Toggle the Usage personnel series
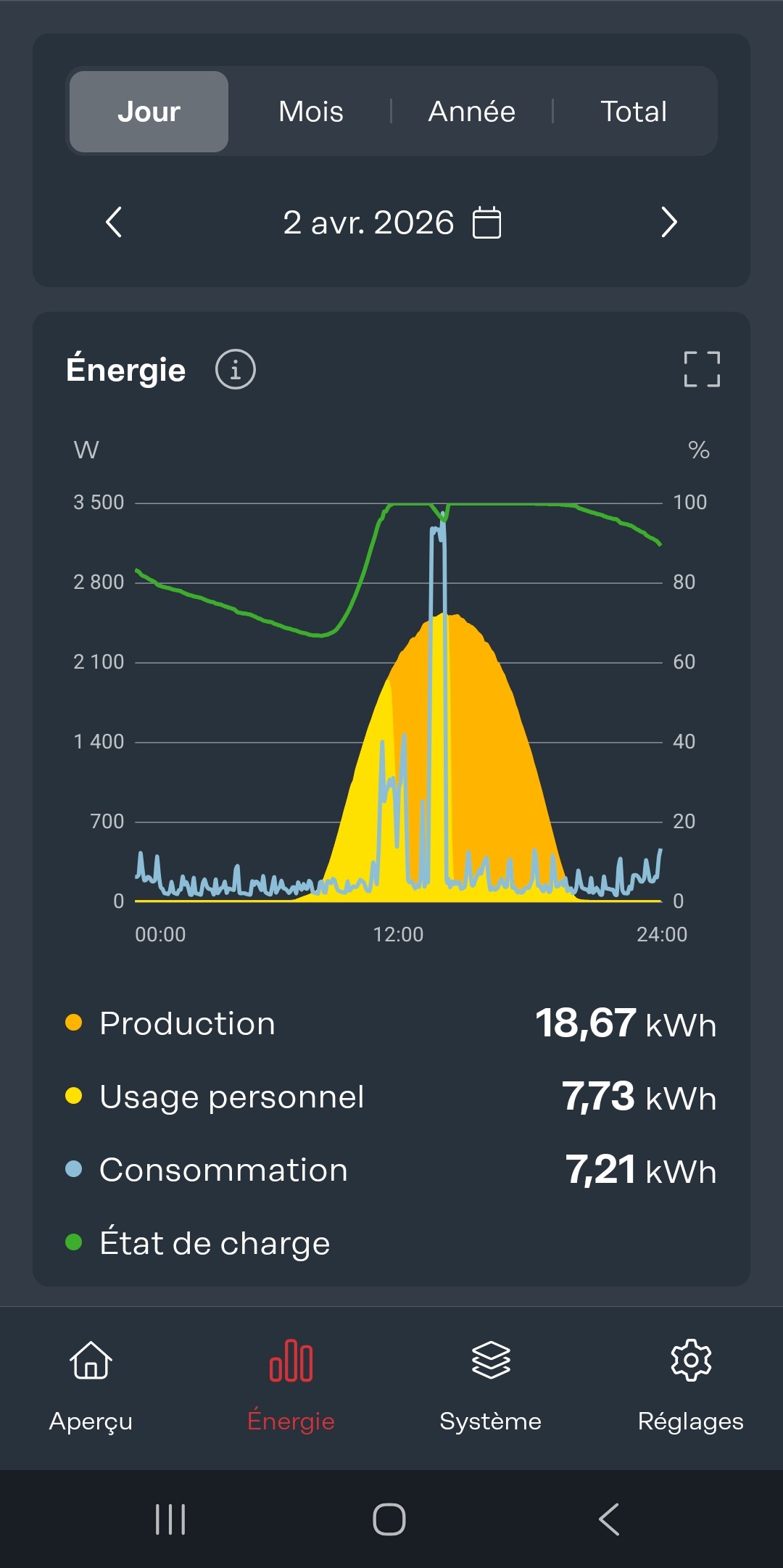Image resolution: width=783 pixels, height=1568 pixels. click(232, 1097)
